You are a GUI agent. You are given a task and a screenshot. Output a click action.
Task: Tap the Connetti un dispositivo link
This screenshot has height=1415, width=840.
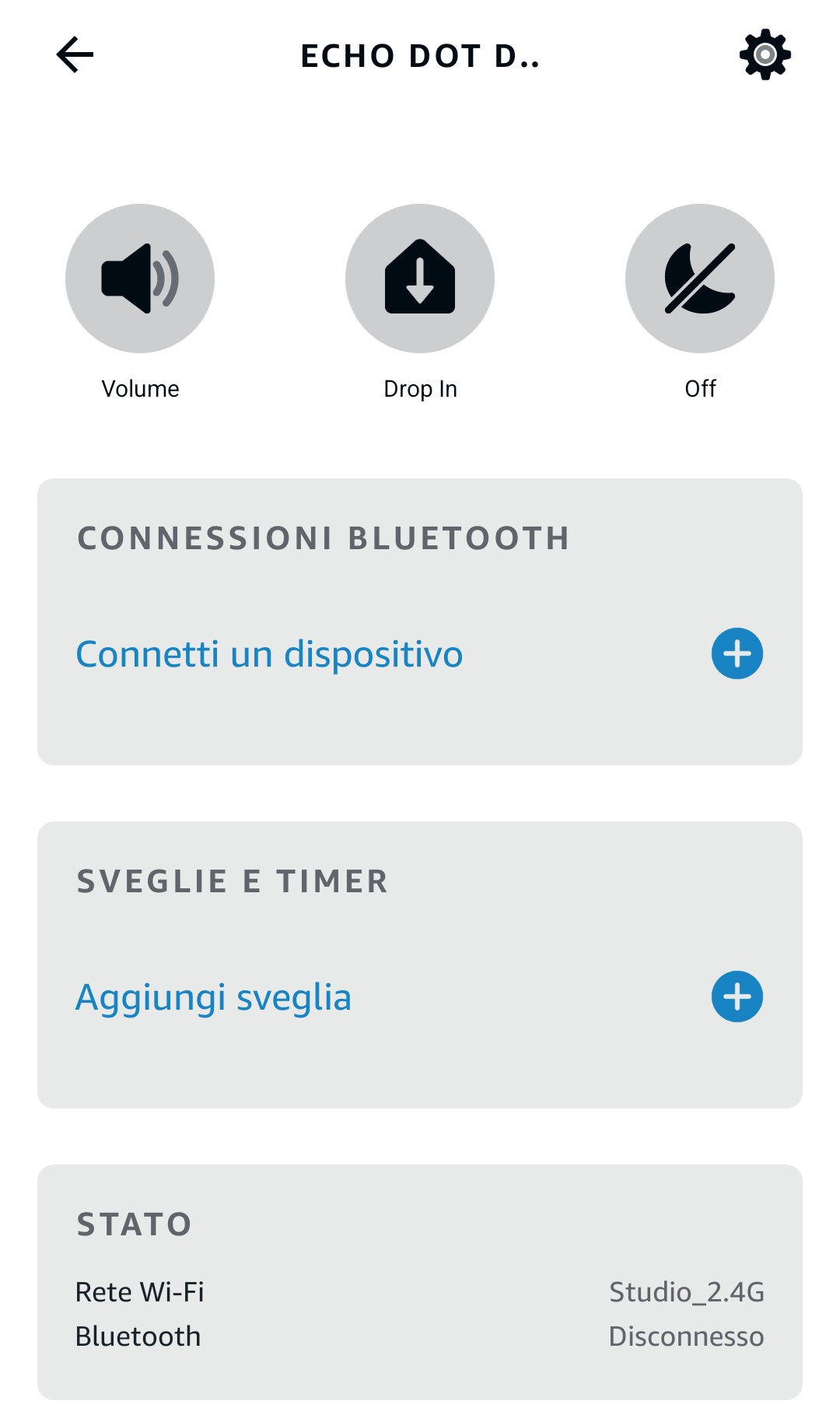(x=269, y=653)
